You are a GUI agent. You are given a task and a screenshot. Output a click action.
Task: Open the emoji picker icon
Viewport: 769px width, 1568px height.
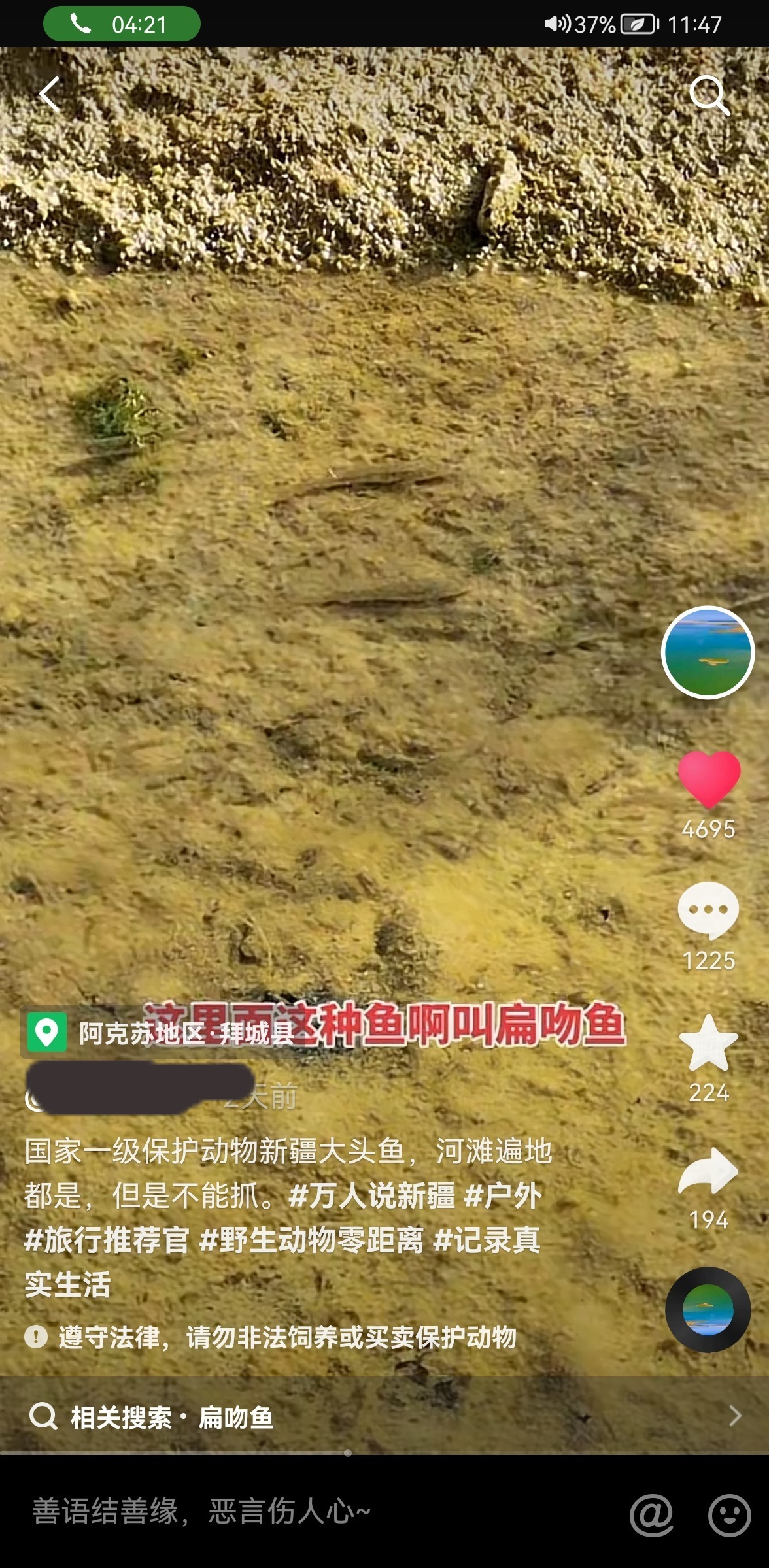729,1514
